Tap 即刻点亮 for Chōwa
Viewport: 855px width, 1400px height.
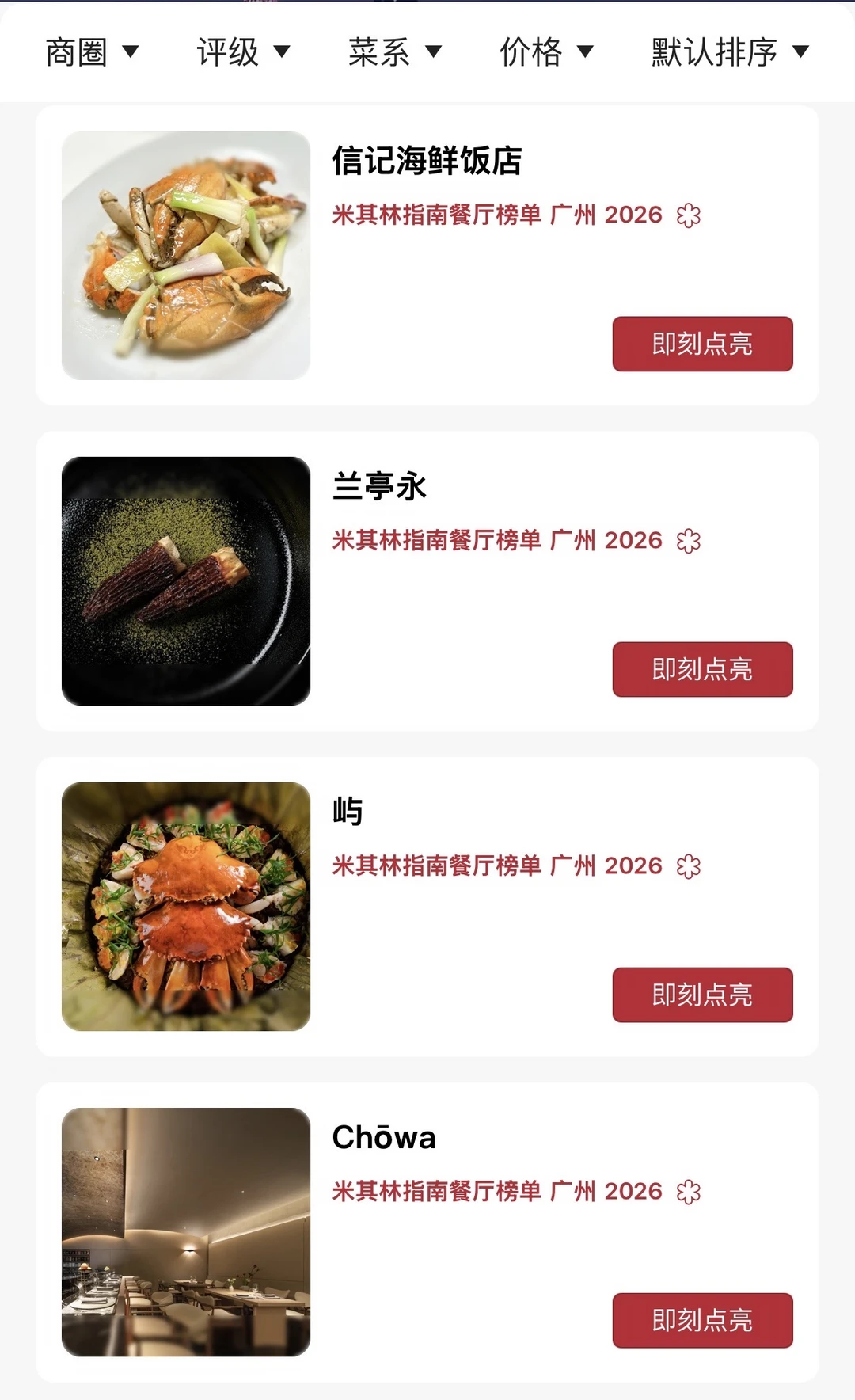pyautogui.click(x=702, y=1320)
